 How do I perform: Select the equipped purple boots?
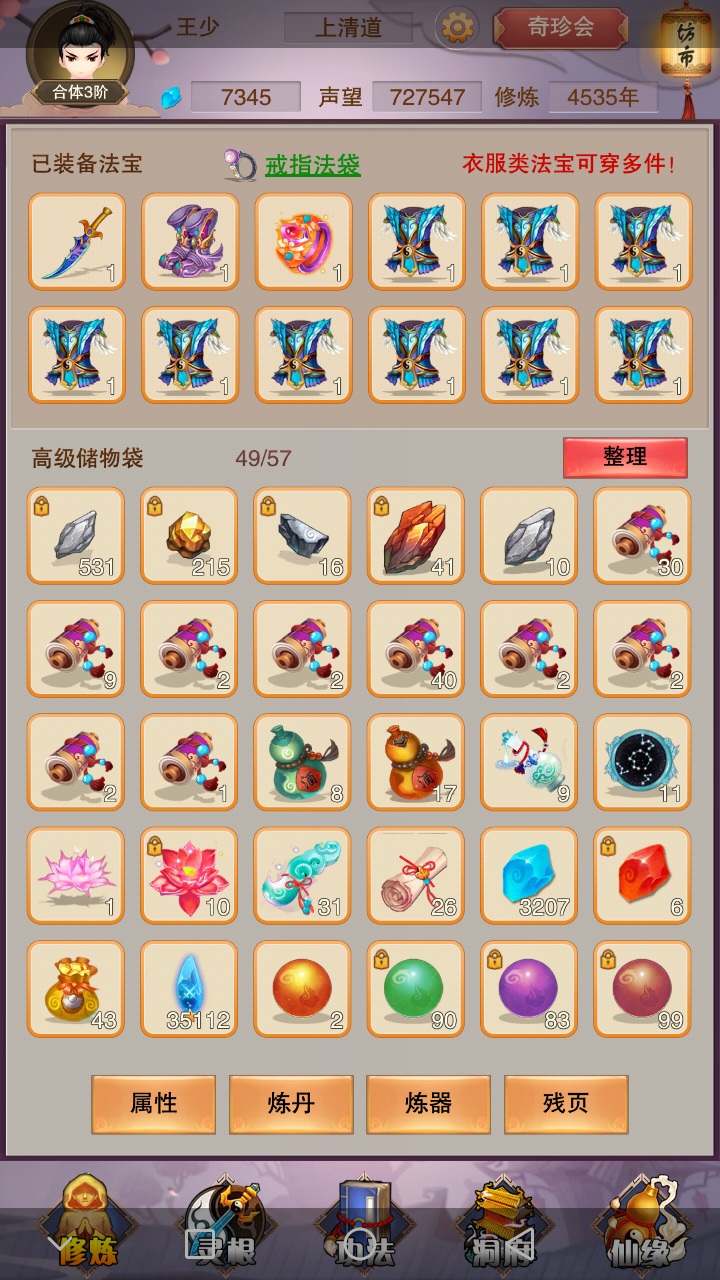190,241
